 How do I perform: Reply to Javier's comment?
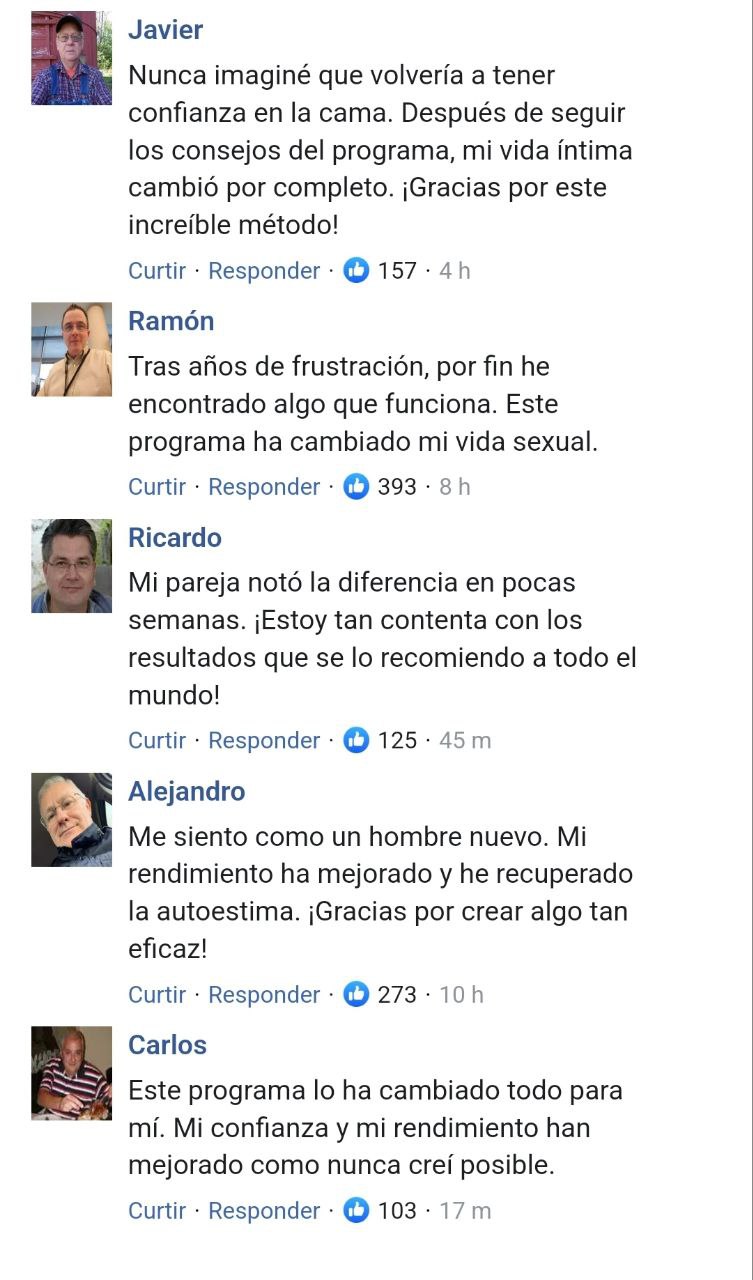point(264,271)
